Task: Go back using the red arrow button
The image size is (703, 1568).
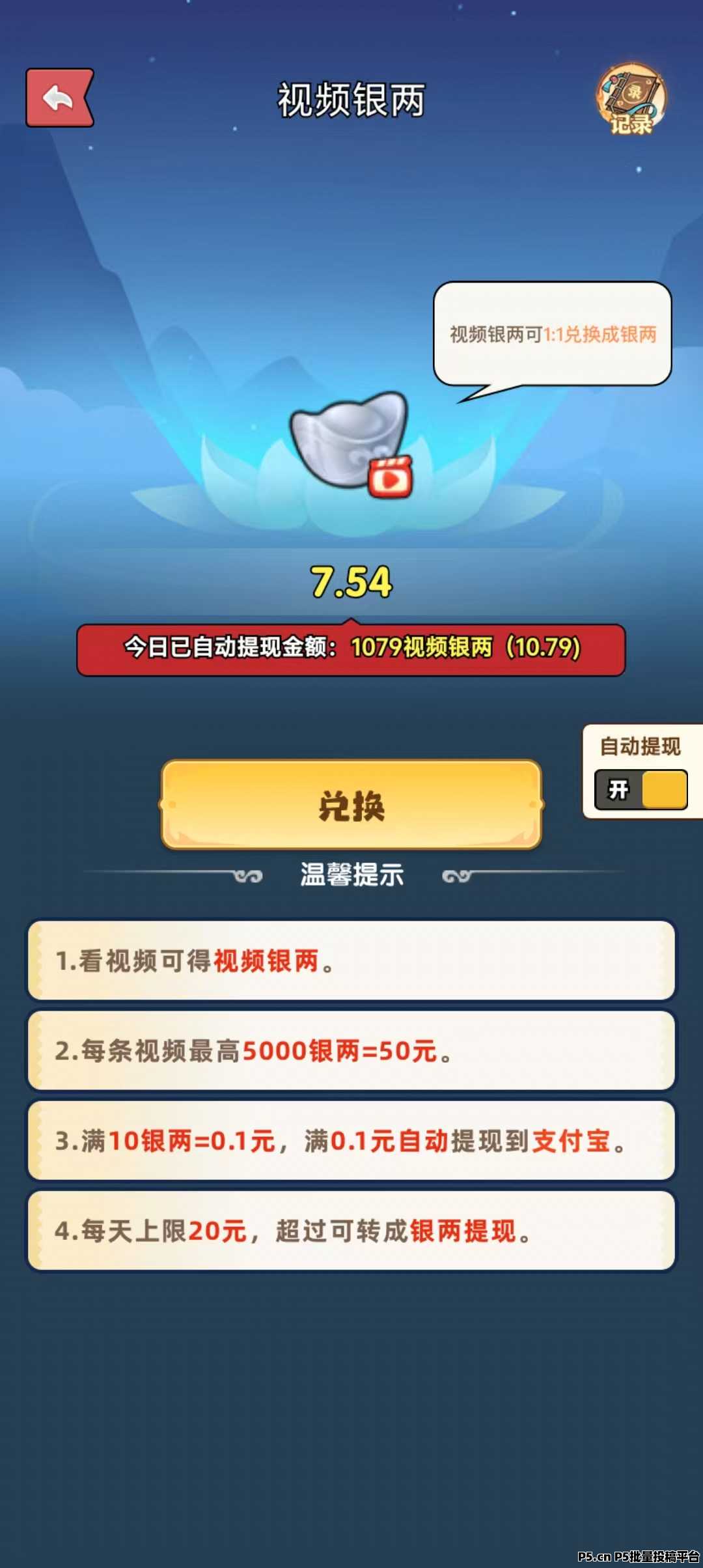Action: pyautogui.click(x=59, y=98)
